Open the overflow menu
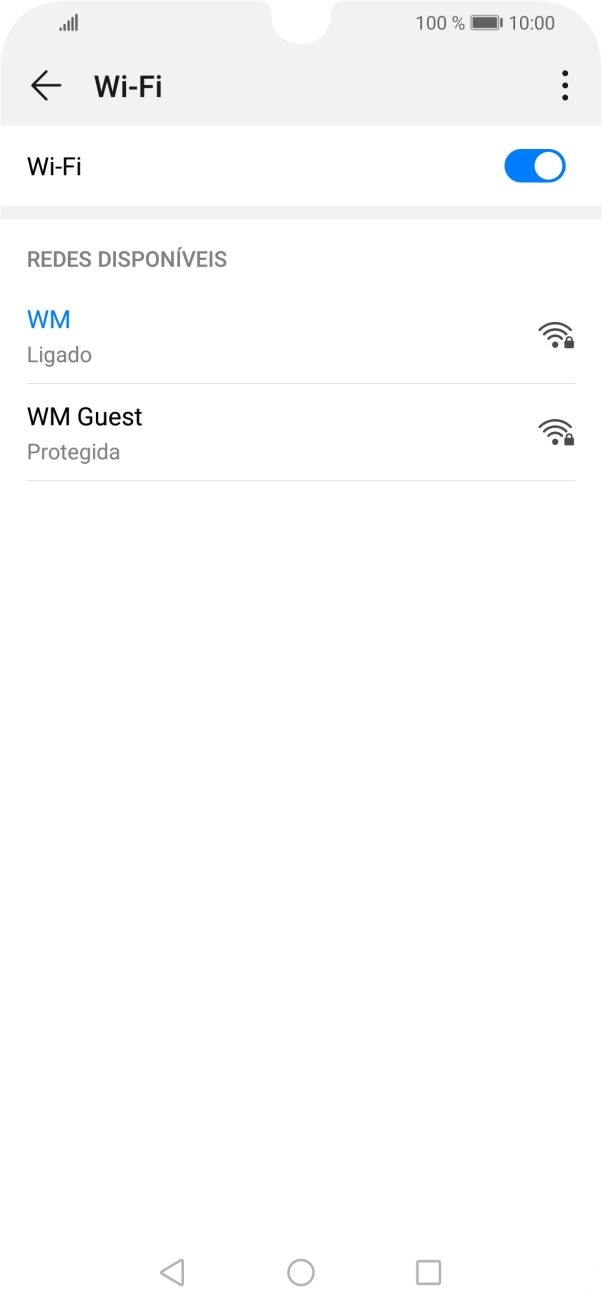Viewport: 602px width, 1306px height. click(565, 86)
